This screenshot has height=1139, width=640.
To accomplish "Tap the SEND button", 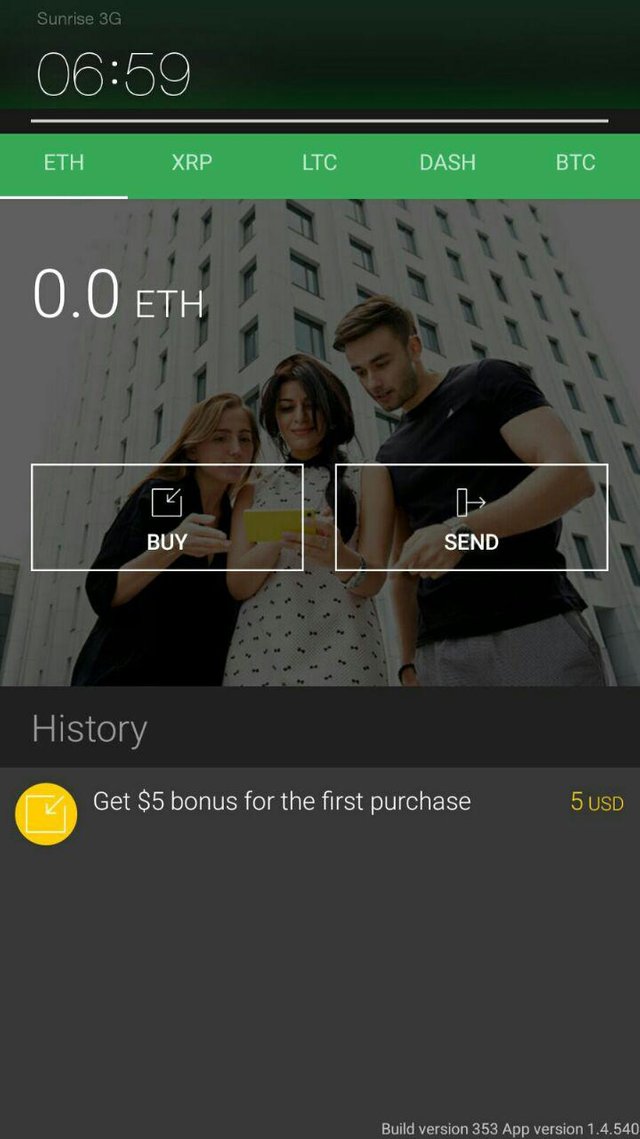I will pos(471,517).
